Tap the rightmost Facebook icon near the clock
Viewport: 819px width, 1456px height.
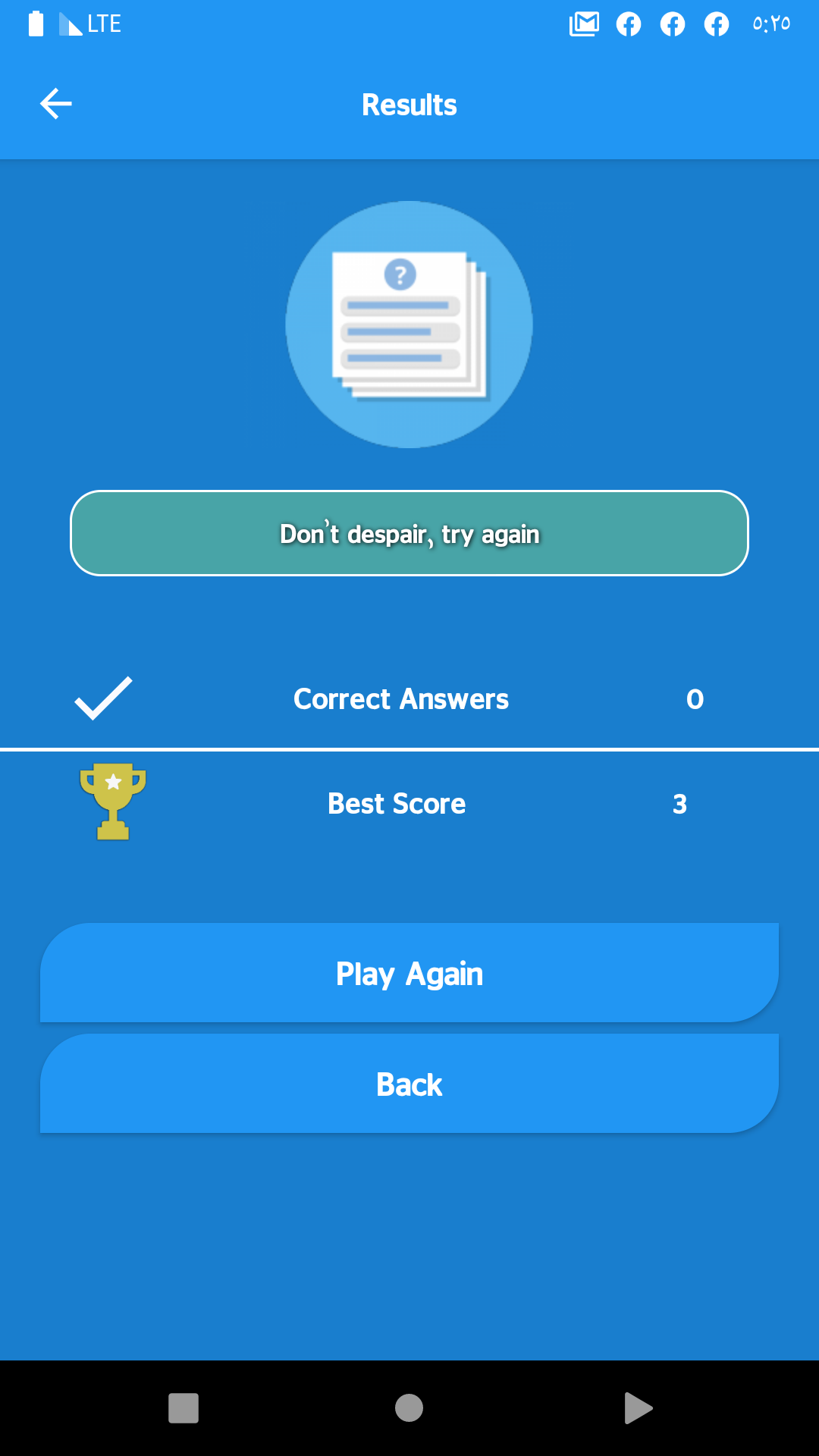click(x=717, y=23)
